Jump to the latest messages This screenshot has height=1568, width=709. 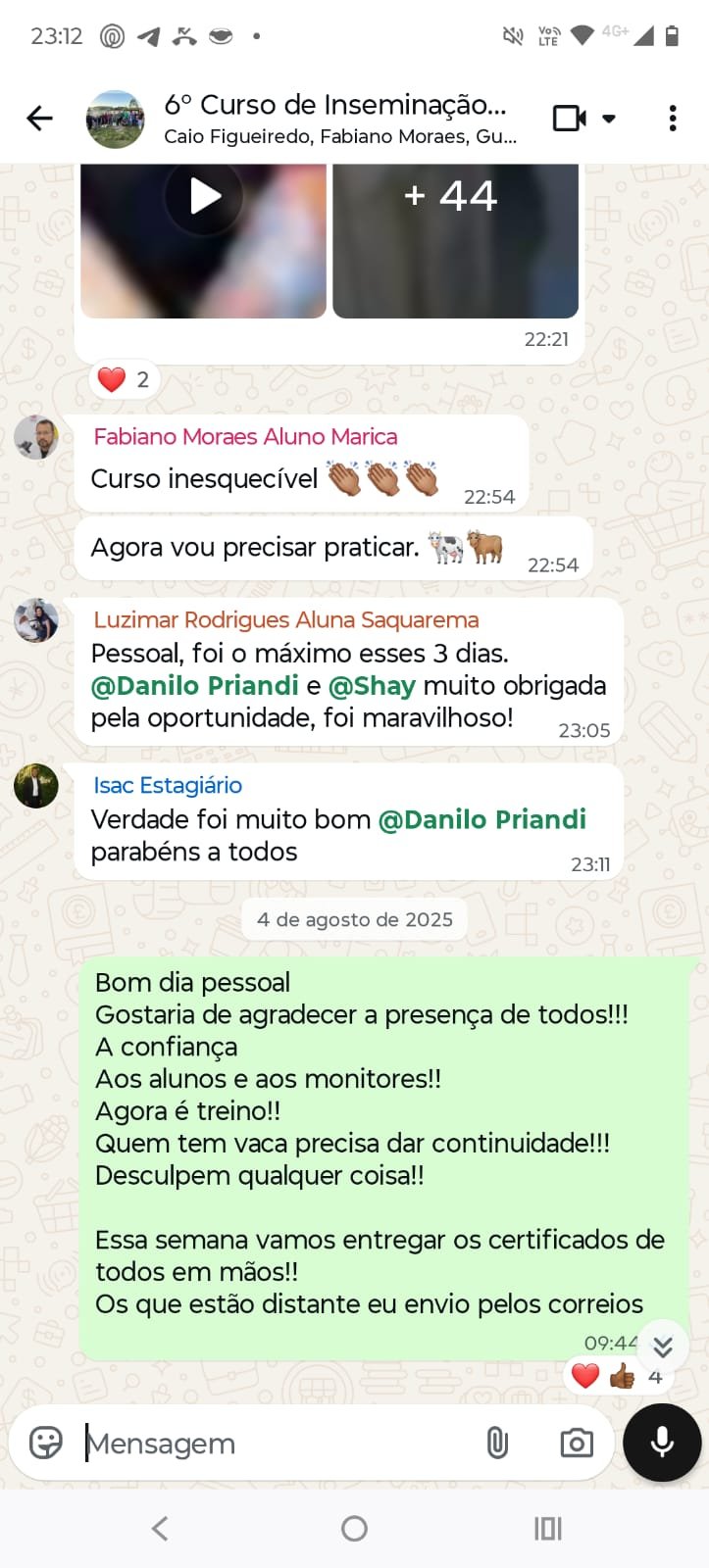[x=663, y=1347]
